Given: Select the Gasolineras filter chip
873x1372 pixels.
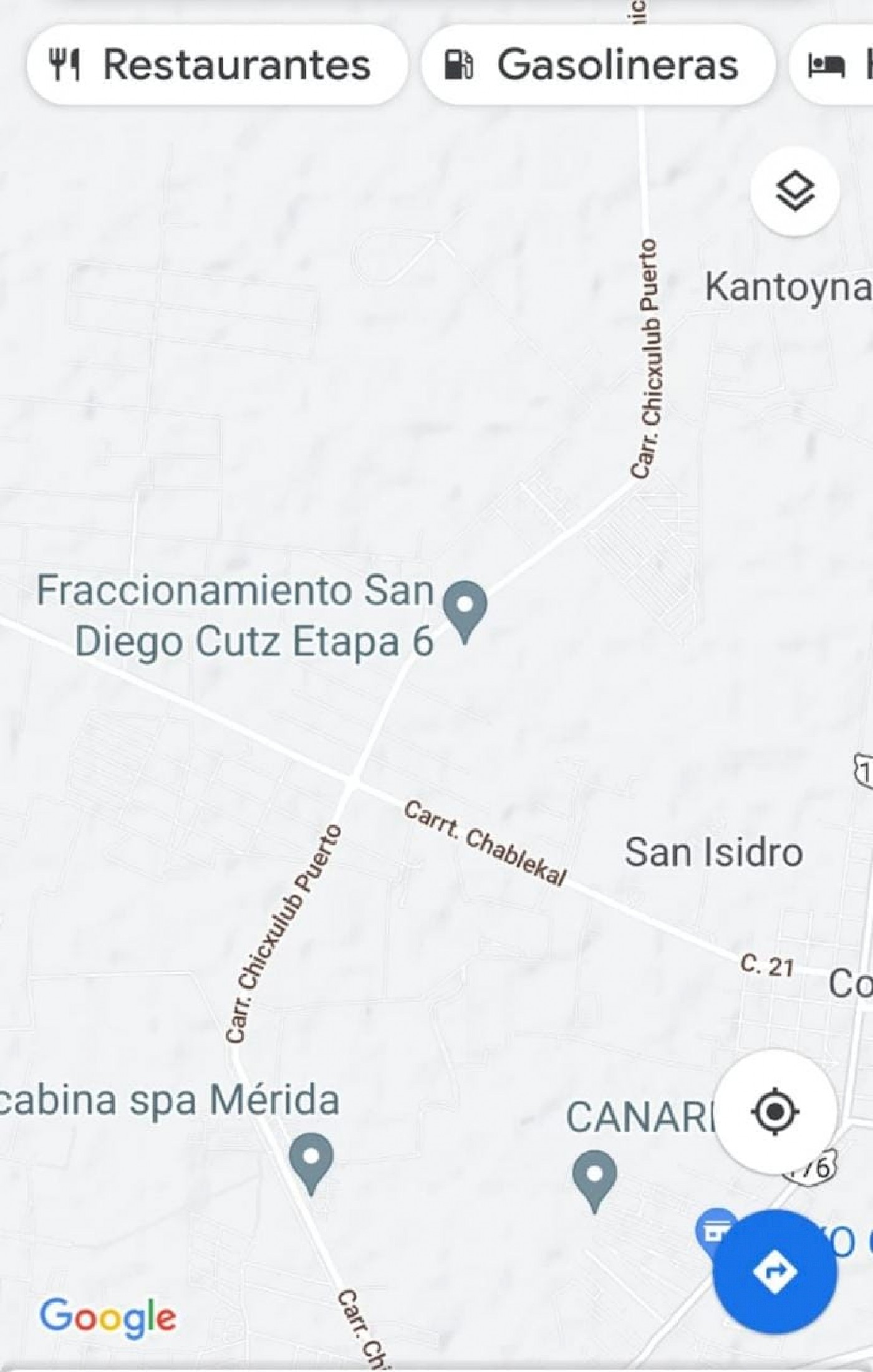Looking at the screenshot, I should pos(597,65).
